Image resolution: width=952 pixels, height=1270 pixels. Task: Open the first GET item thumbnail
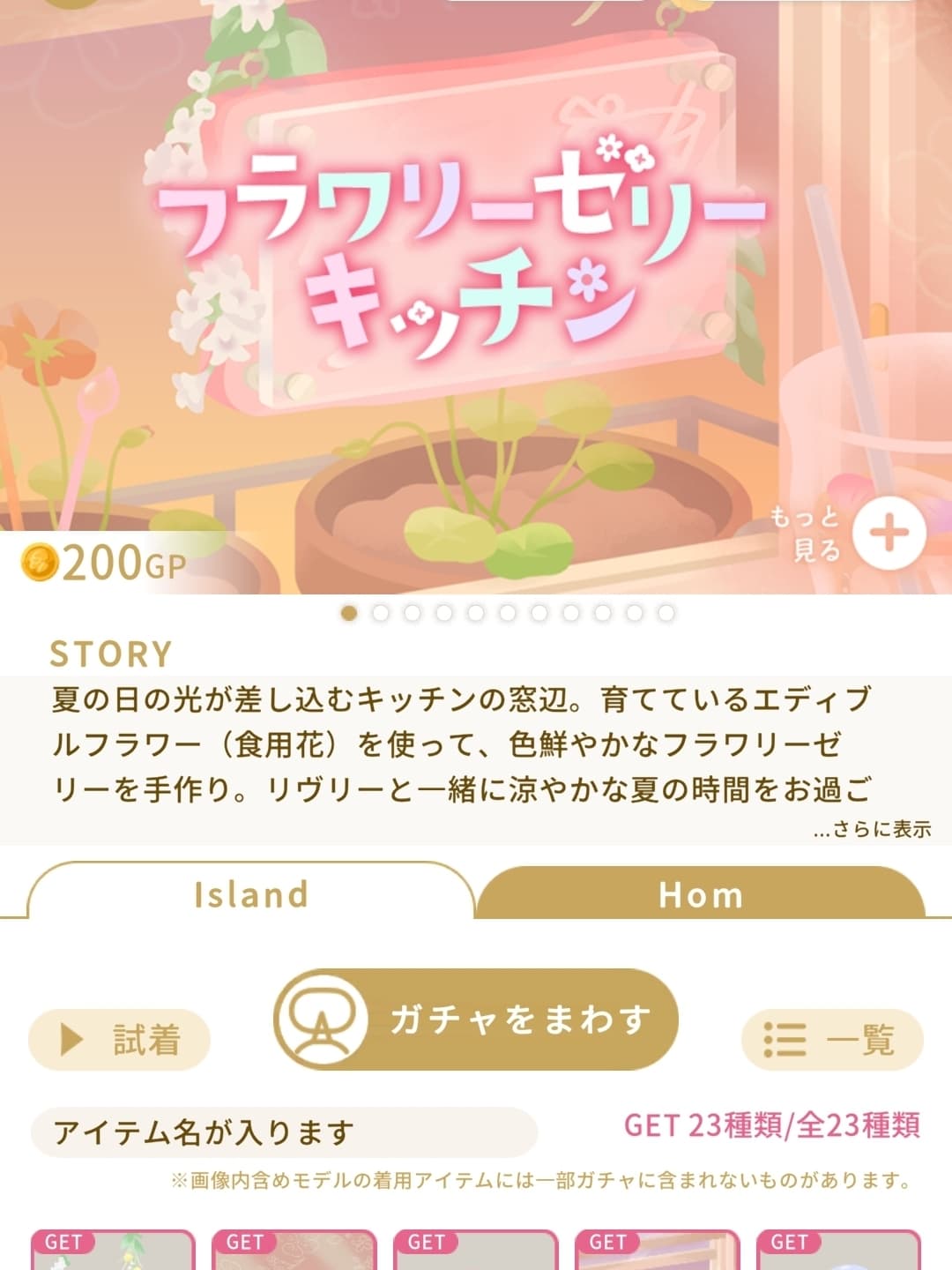pyautogui.click(x=113, y=1251)
